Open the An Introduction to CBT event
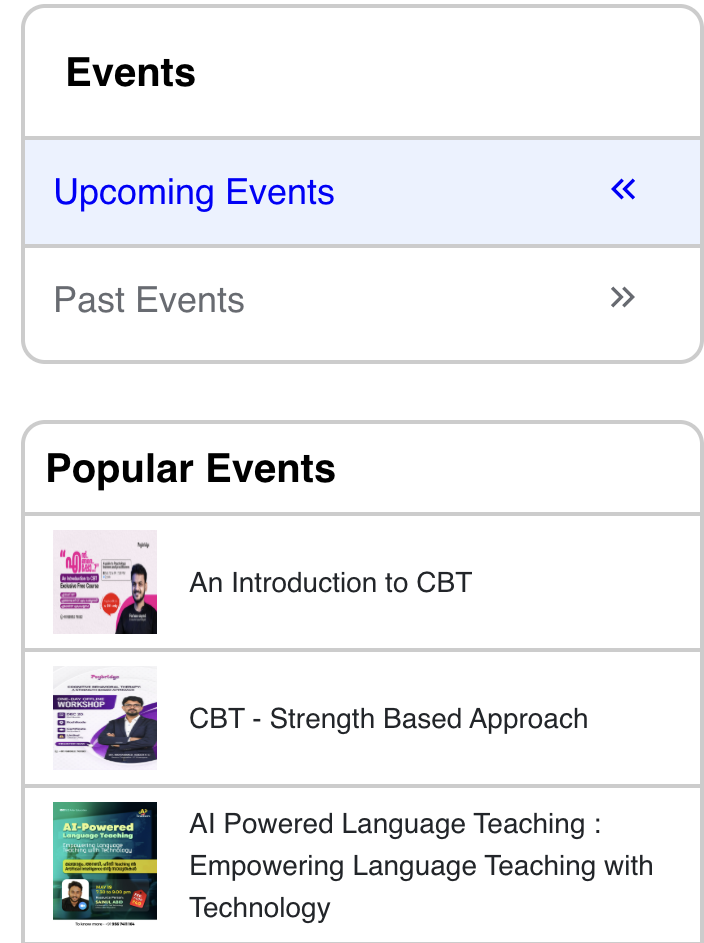The width and height of the screenshot is (704, 943). click(330, 582)
